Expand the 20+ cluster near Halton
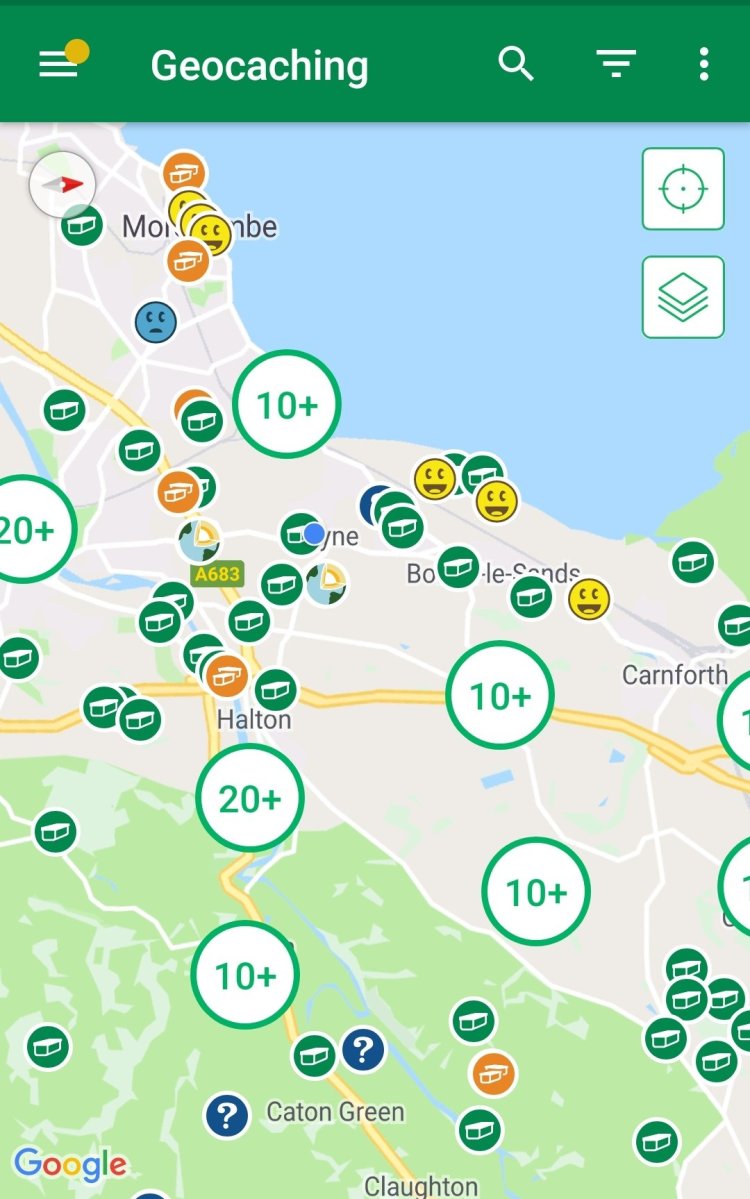 click(249, 798)
